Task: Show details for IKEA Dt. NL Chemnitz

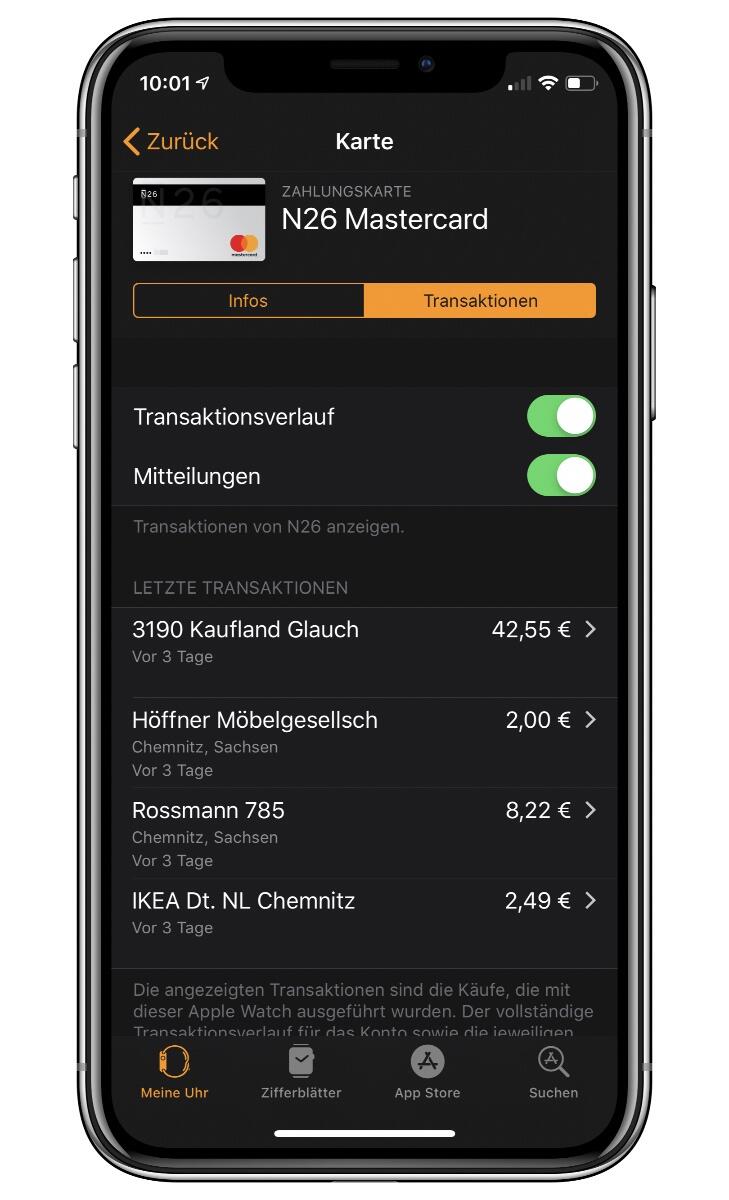Action: [364, 913]
